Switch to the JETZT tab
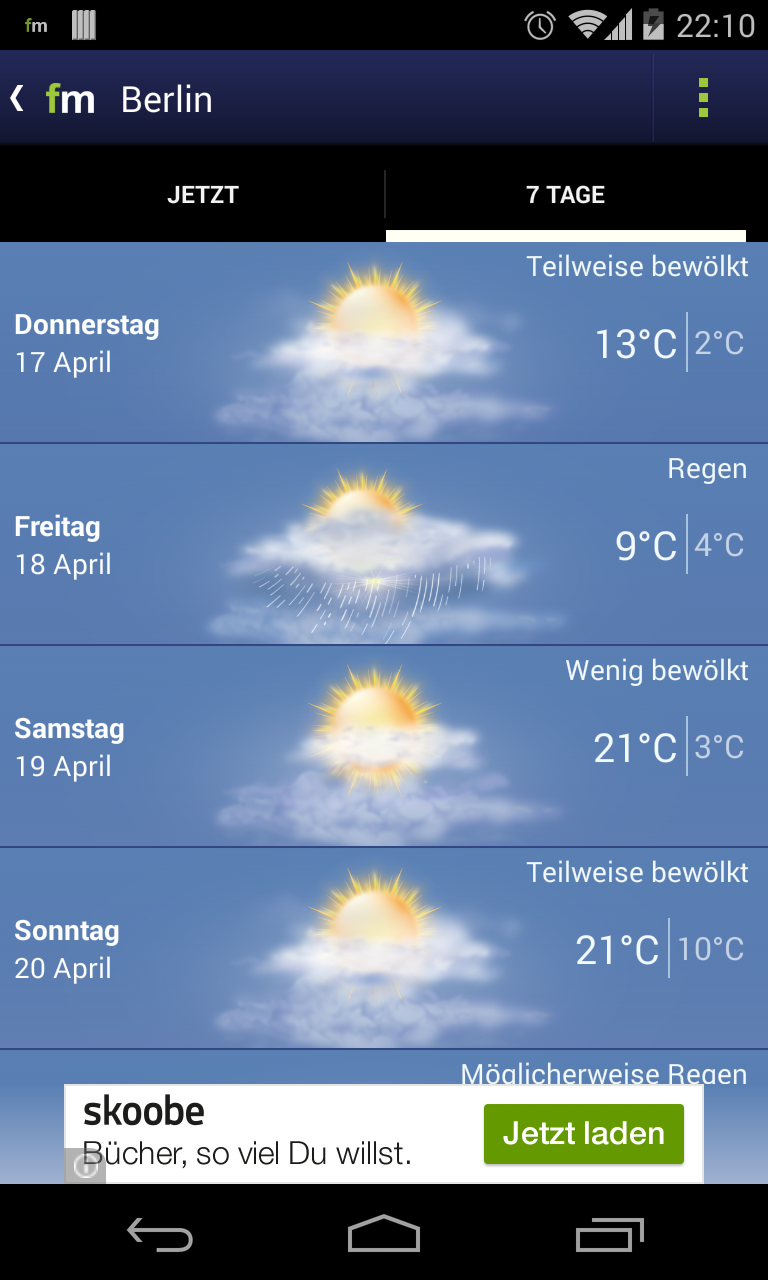768x1280 pixels. click(x=202, y=195)
